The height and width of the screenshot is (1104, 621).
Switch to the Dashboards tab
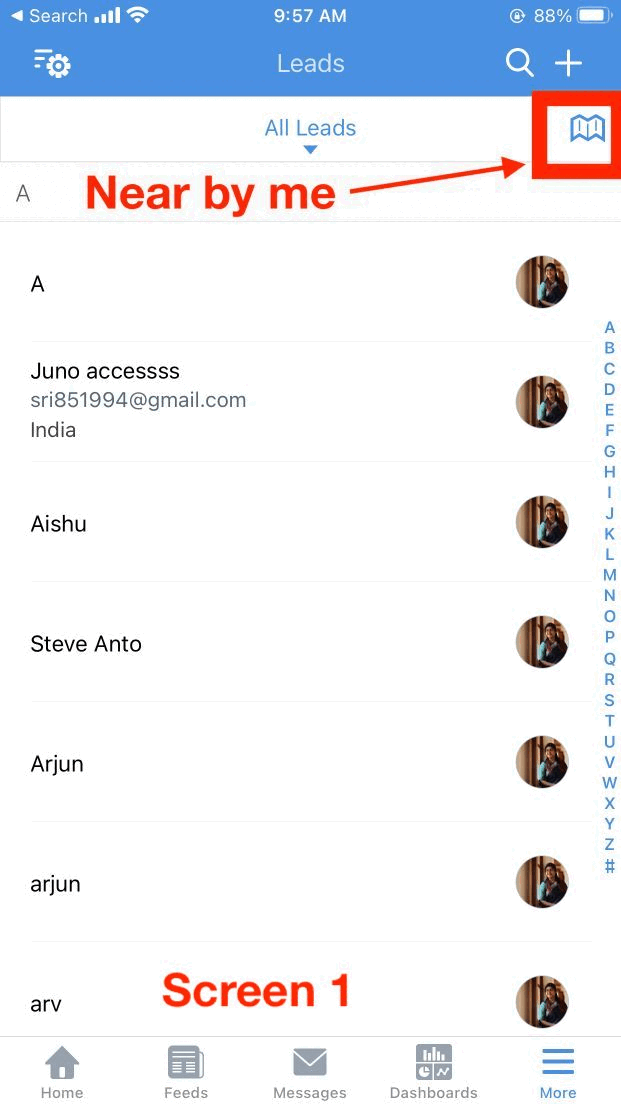point(434,1071)
